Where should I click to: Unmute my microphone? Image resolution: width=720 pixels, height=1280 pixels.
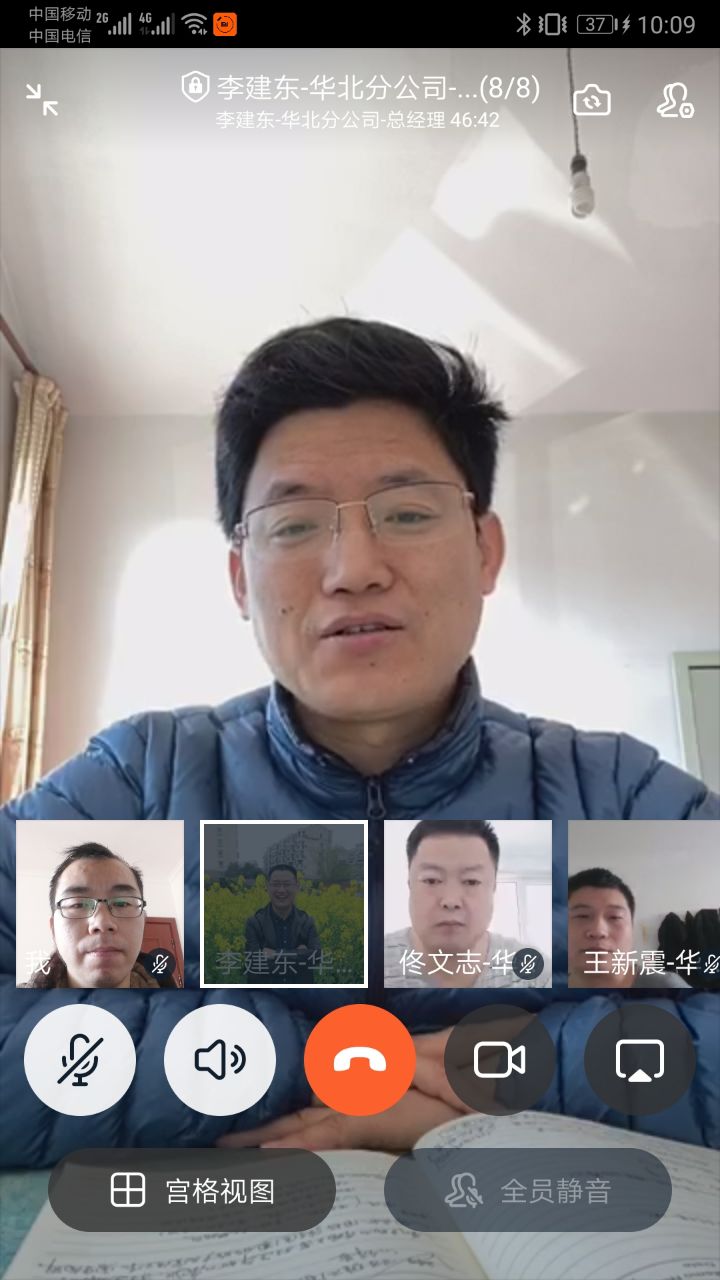80,1060
